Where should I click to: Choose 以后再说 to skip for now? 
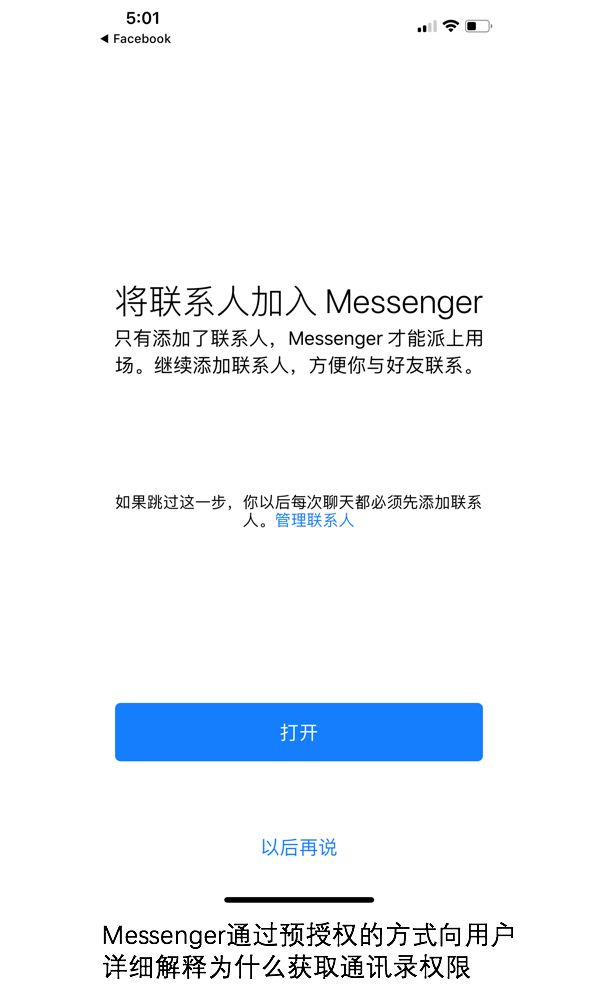[x=298, y=848]
